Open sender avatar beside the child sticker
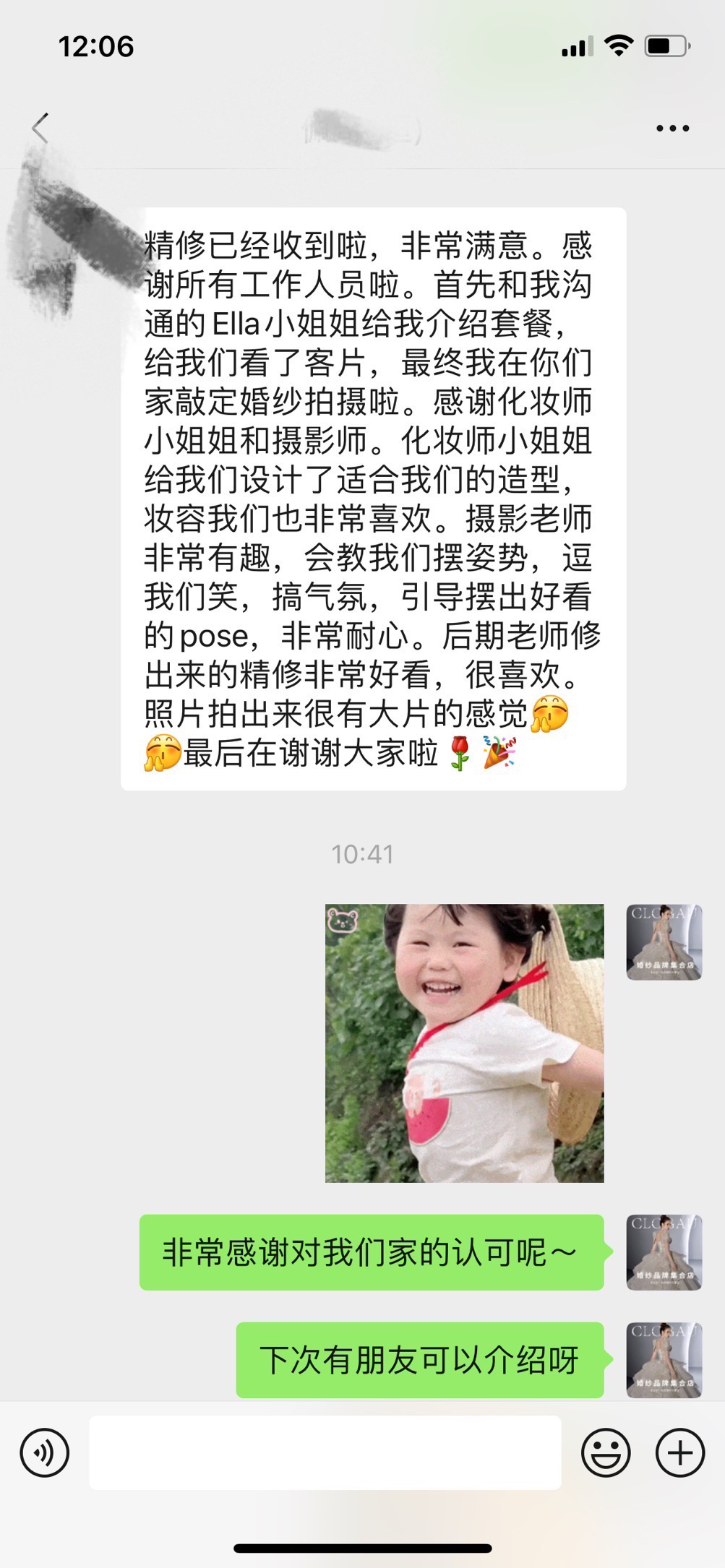The width and height of the screenshot is (725, 1568). pyautogui.click(x=664, y=942)
